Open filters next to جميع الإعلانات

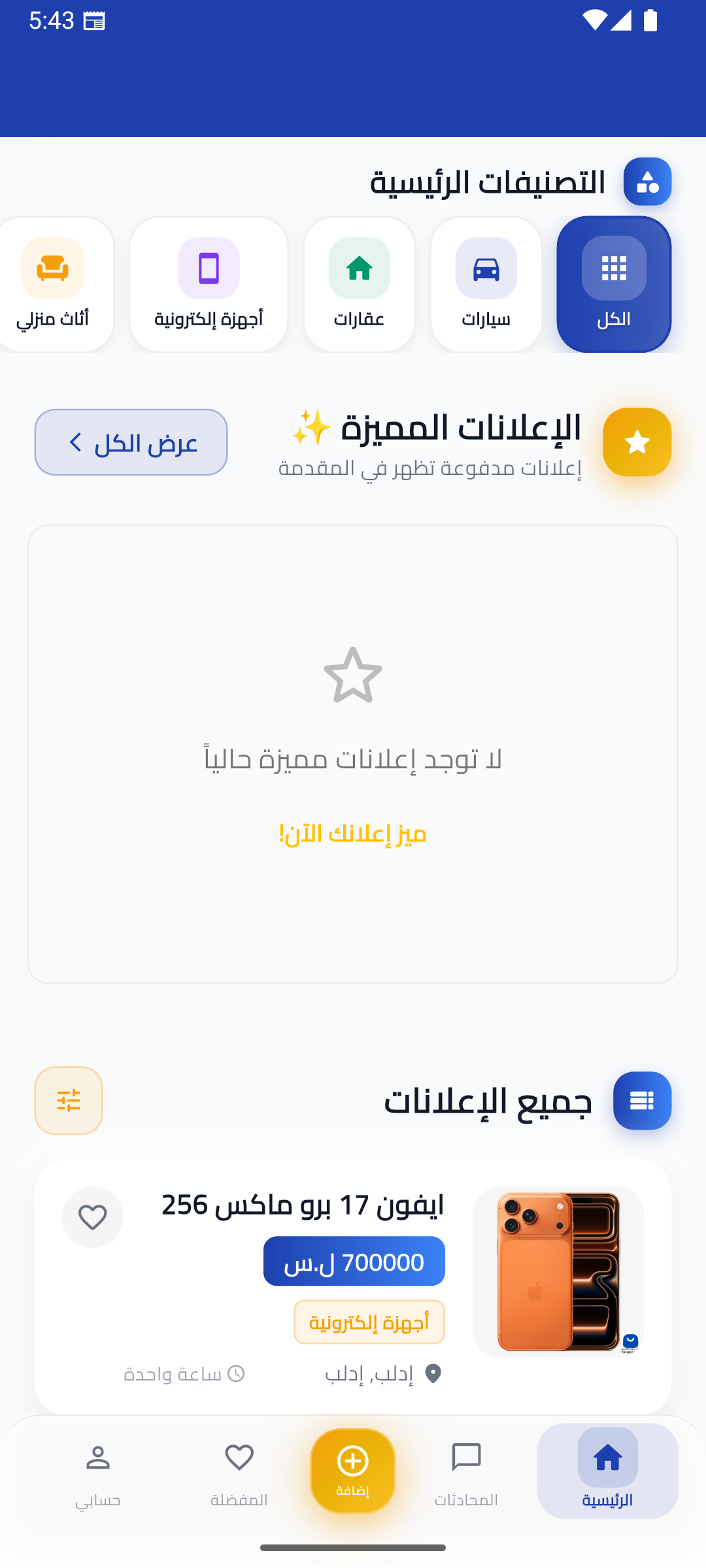pos(69,1100)
